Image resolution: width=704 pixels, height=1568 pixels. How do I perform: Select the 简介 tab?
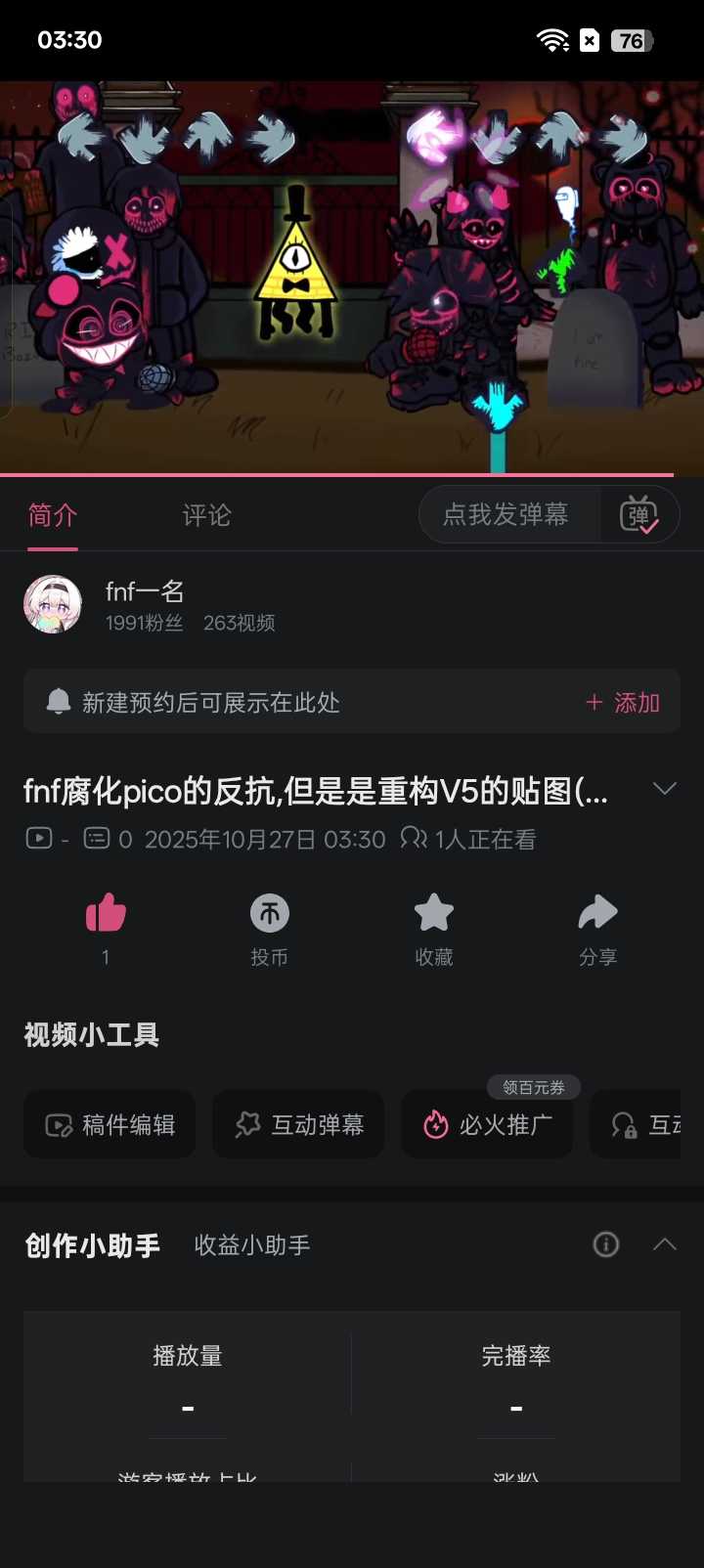point(52,515)
